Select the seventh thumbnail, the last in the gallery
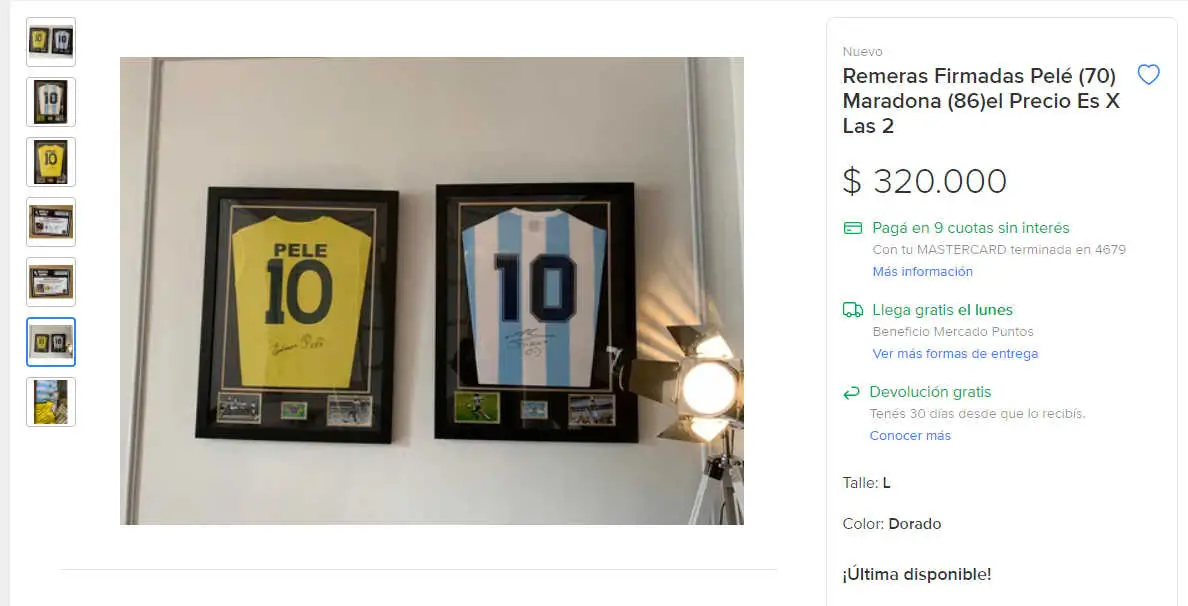 pos(51,402)
